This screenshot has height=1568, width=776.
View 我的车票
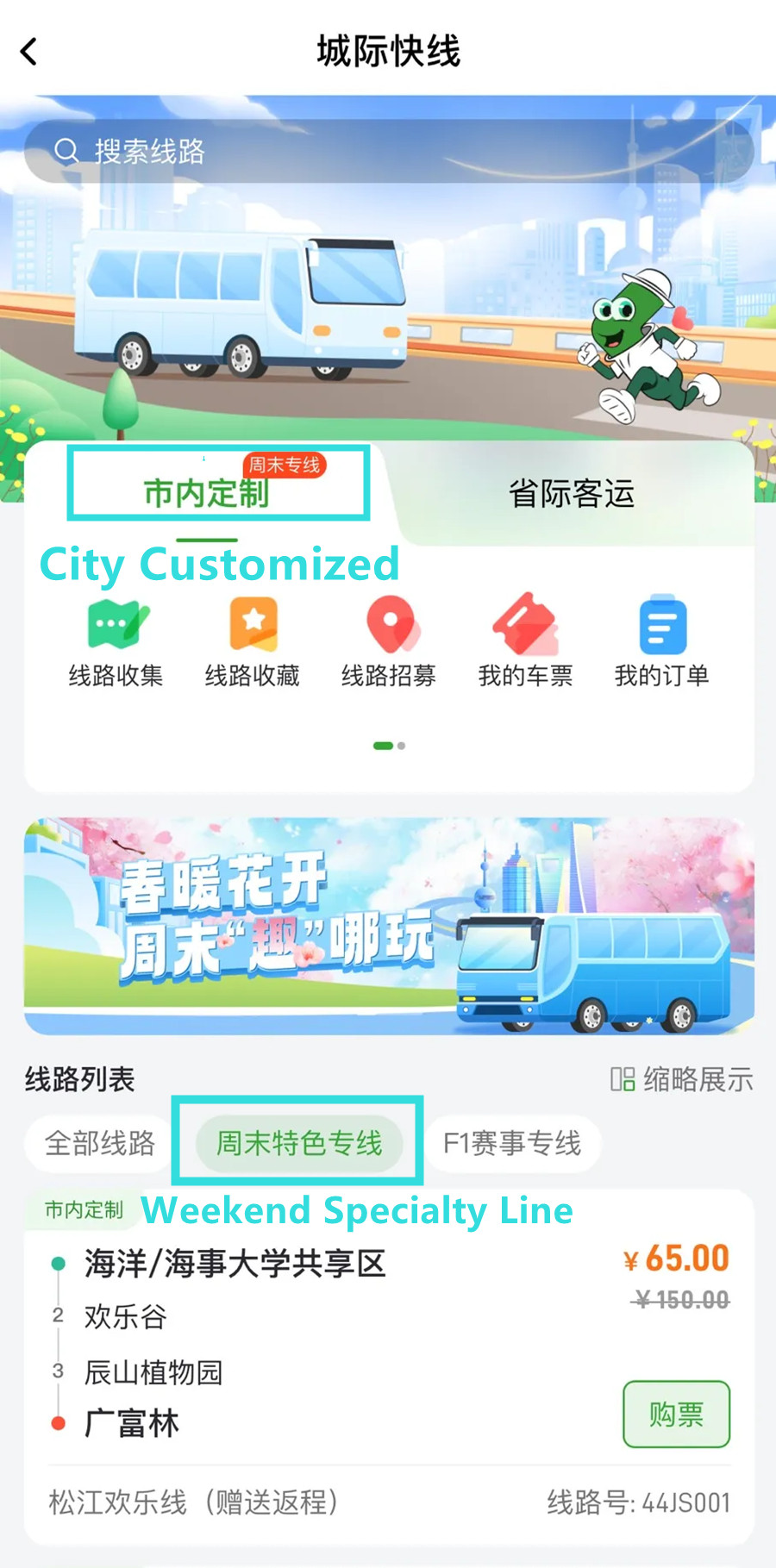pos(525,641)
